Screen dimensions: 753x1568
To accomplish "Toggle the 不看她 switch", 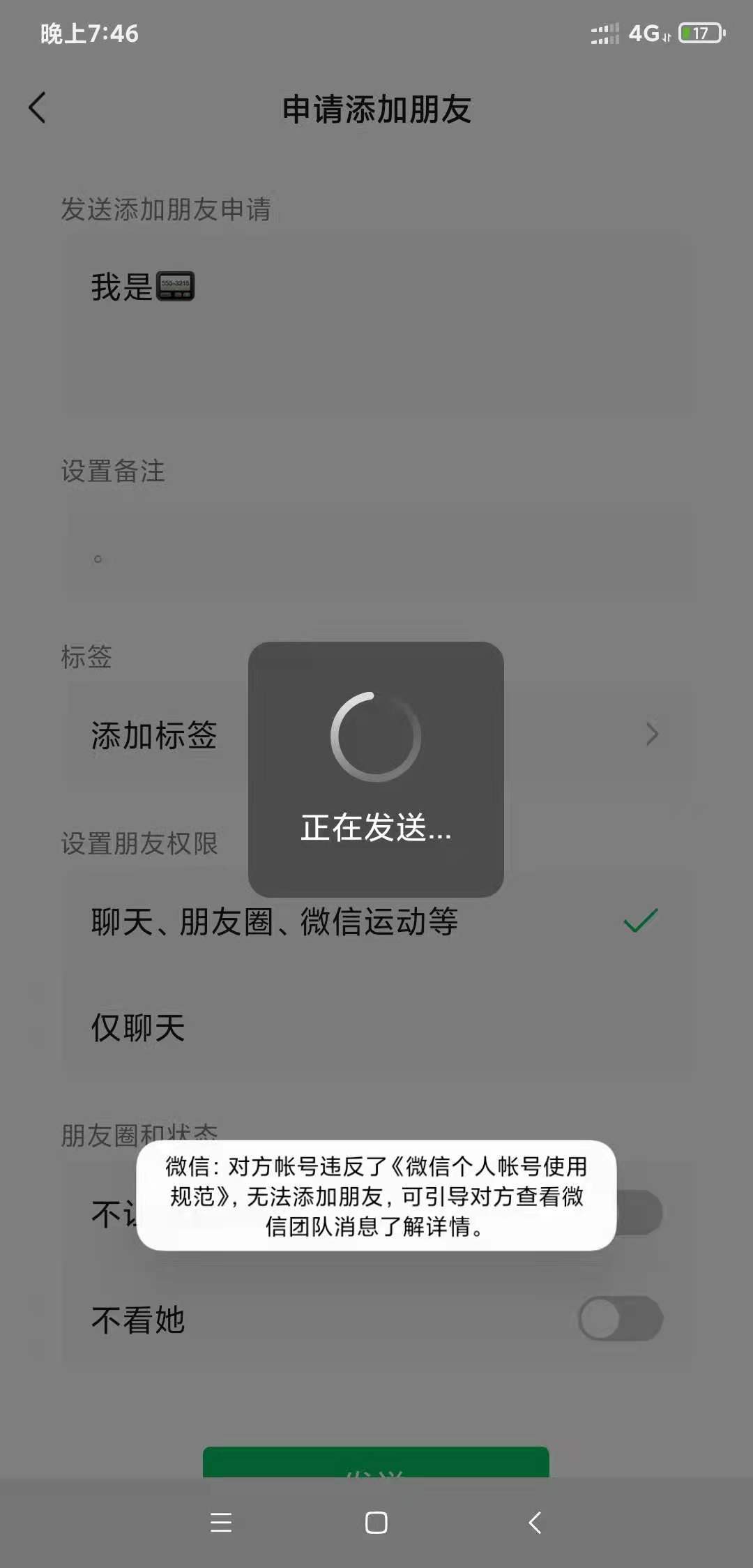I will click(x=620, y=1318).
